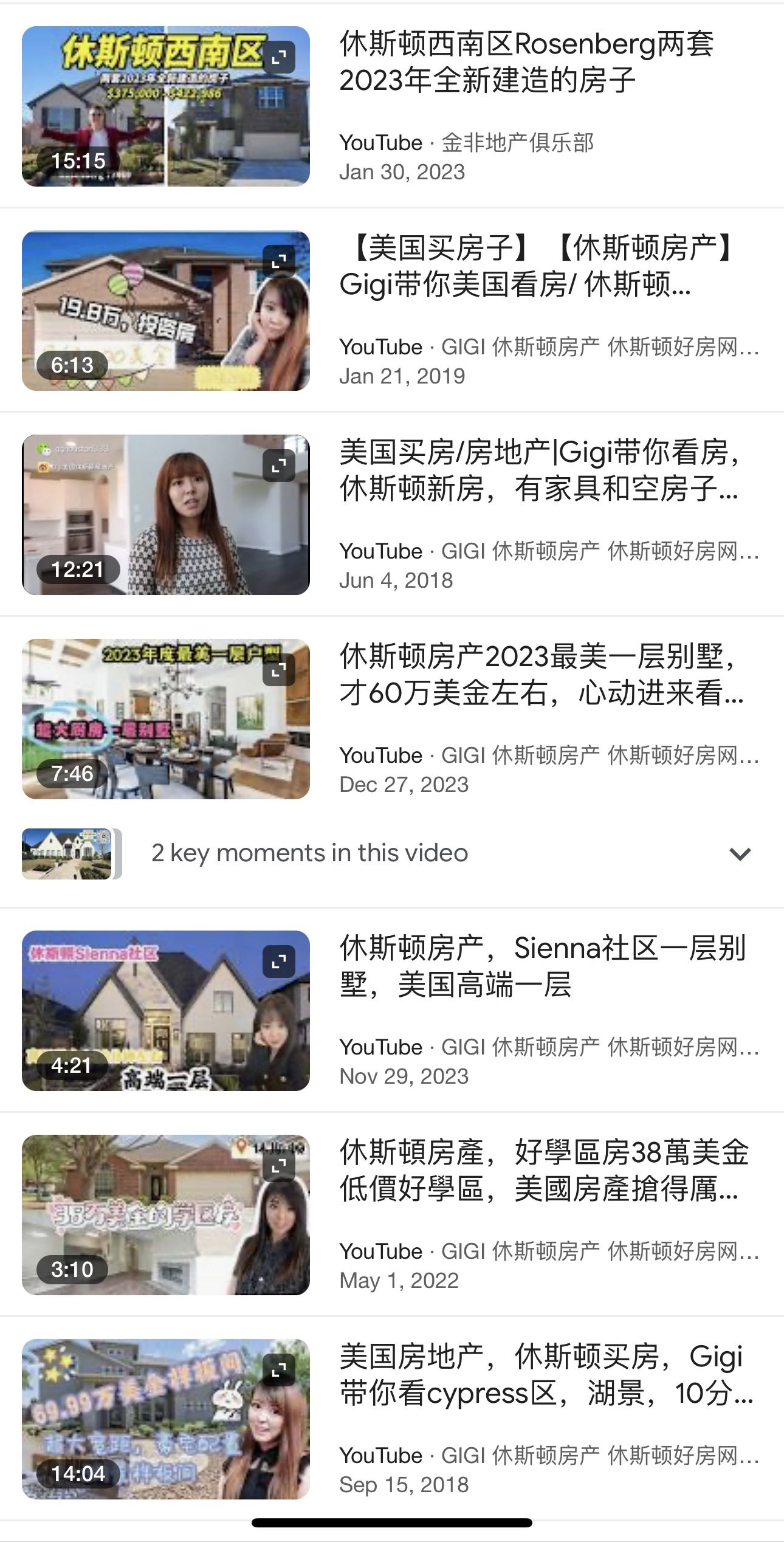Viewport: 784px width, 1542px height.
Task: Expand the 2 key moments in this video
Action: pos(740,854)
